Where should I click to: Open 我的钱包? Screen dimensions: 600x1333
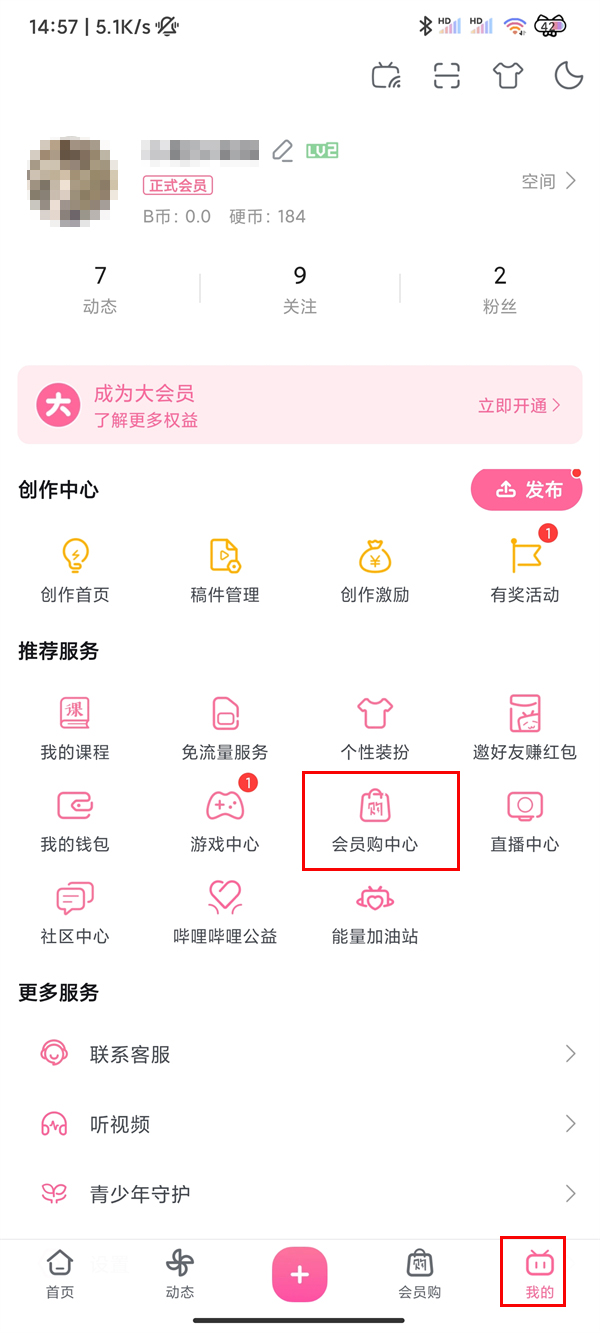coord(75,820)
